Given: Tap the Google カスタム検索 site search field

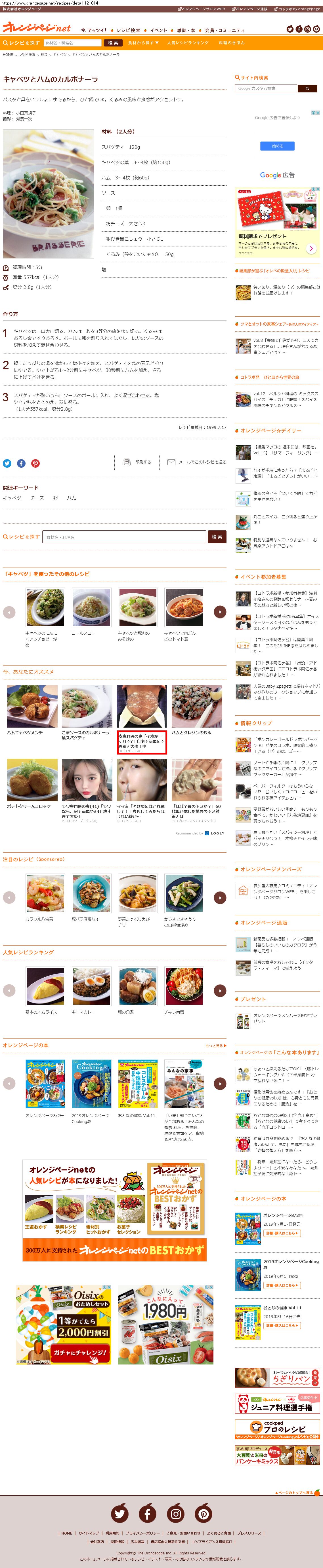Looking at the screenshot, I should (x=266, y=88).
